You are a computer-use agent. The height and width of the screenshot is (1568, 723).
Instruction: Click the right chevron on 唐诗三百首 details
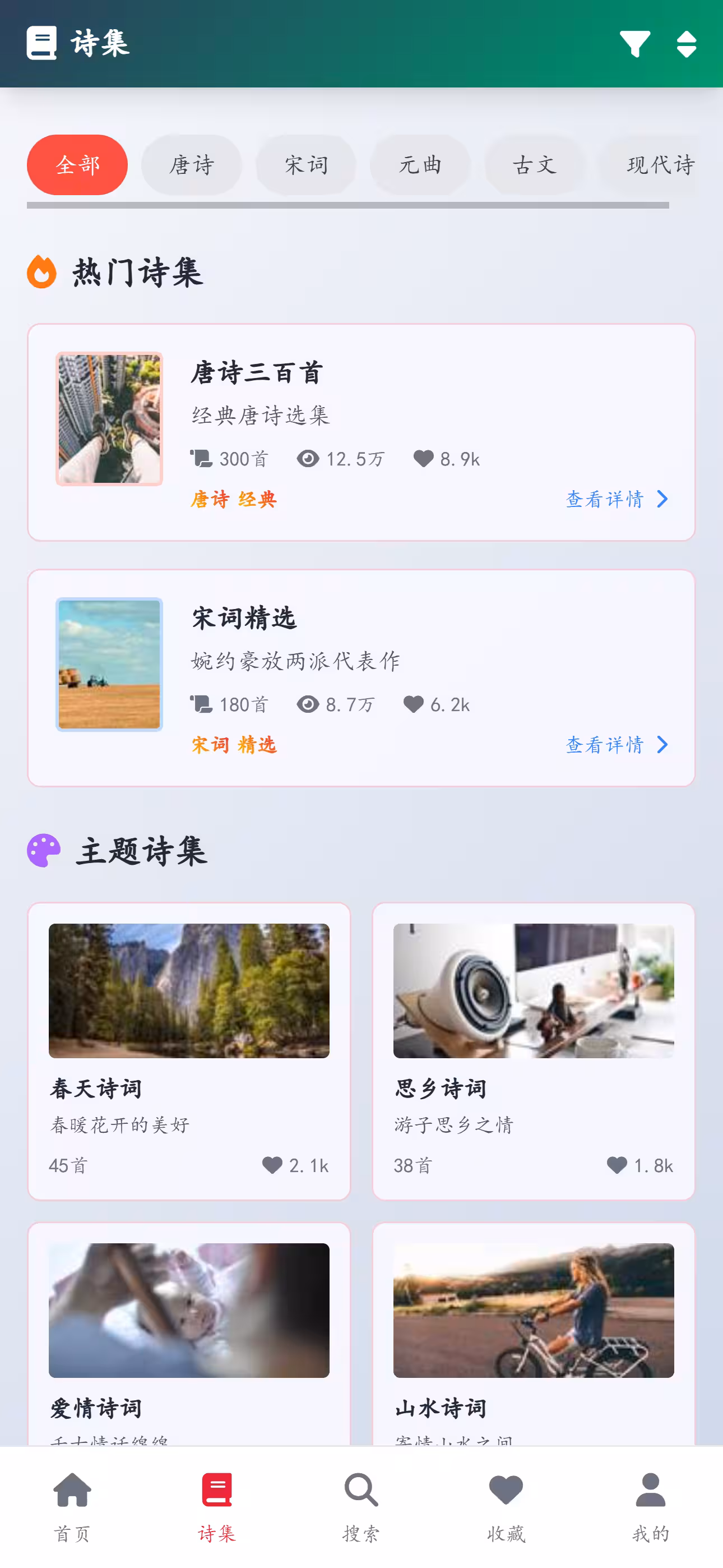coord(662,499)
